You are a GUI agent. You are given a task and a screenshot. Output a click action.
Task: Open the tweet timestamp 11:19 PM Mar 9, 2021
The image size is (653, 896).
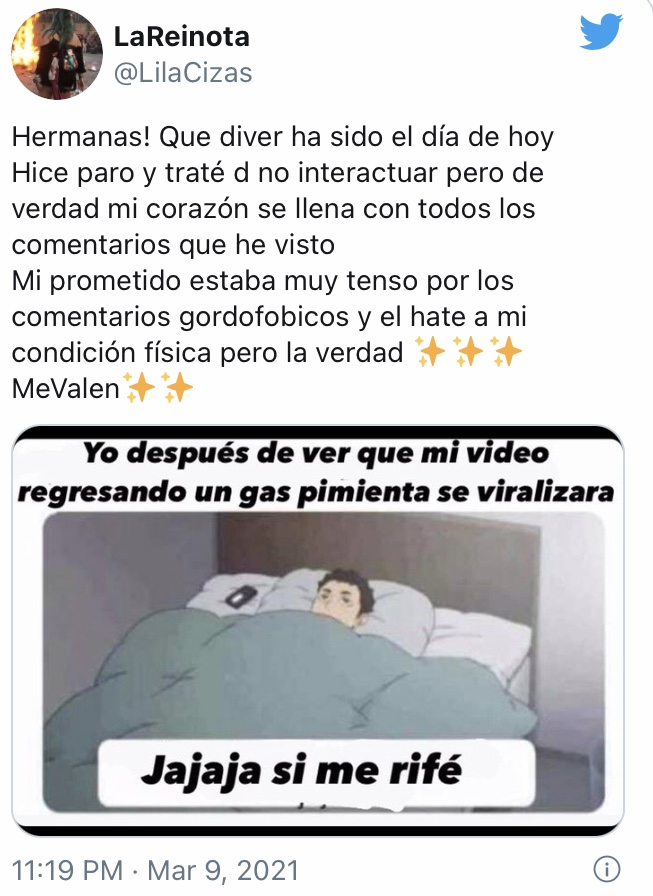pos(155,867)
